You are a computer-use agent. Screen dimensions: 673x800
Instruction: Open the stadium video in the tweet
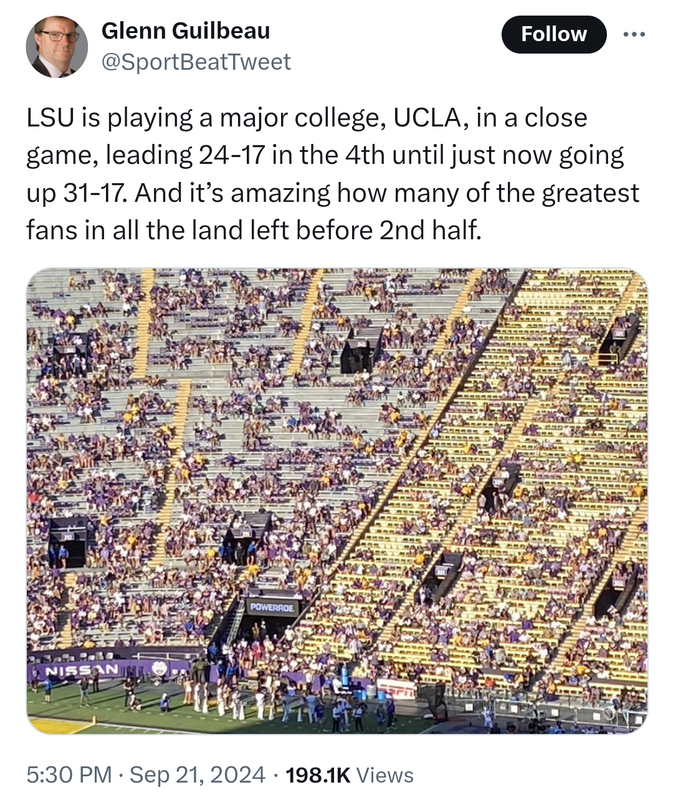tap(336, 500)
